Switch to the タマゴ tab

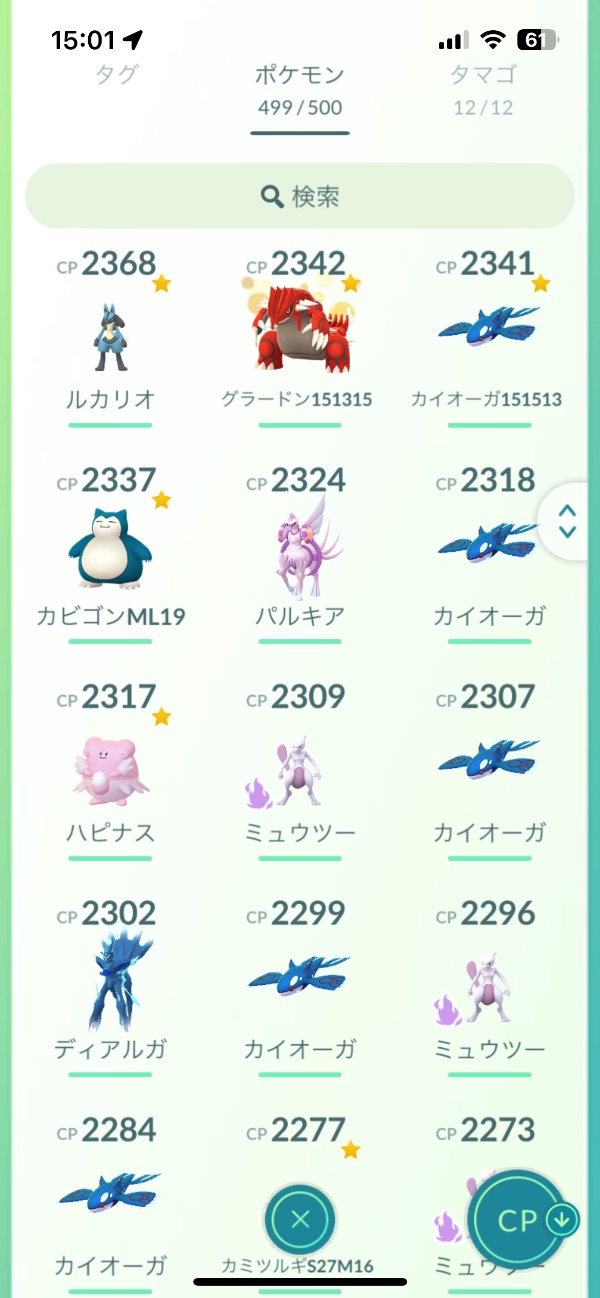point(483,75)
